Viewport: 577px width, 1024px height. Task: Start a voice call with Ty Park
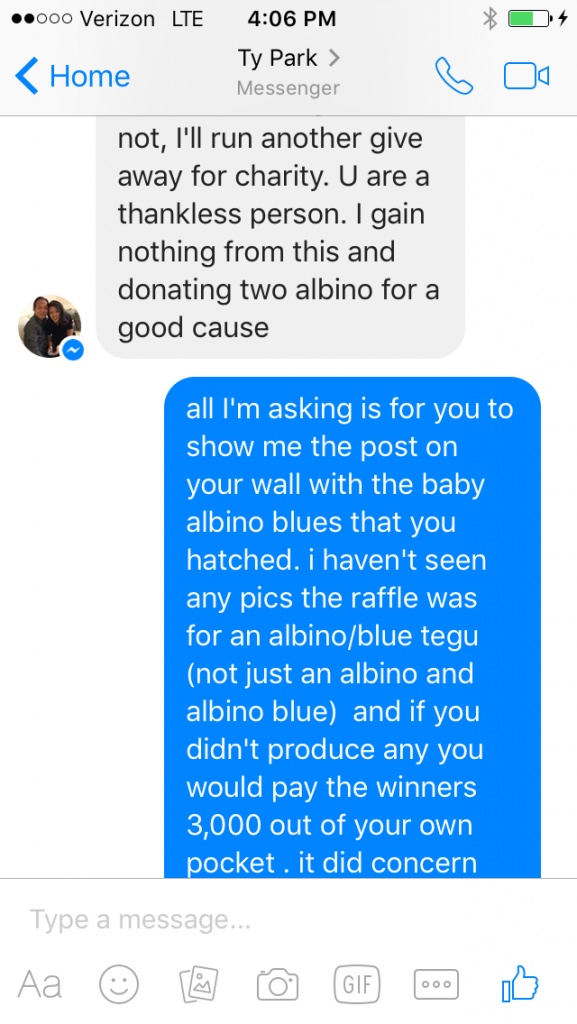point(454,76)
